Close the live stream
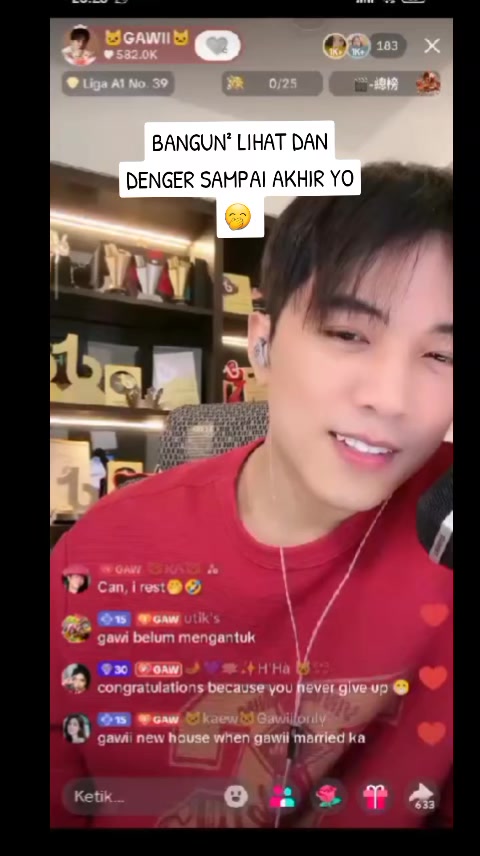Viewport: 480px width, 856px height. click(x=432, y=46)
